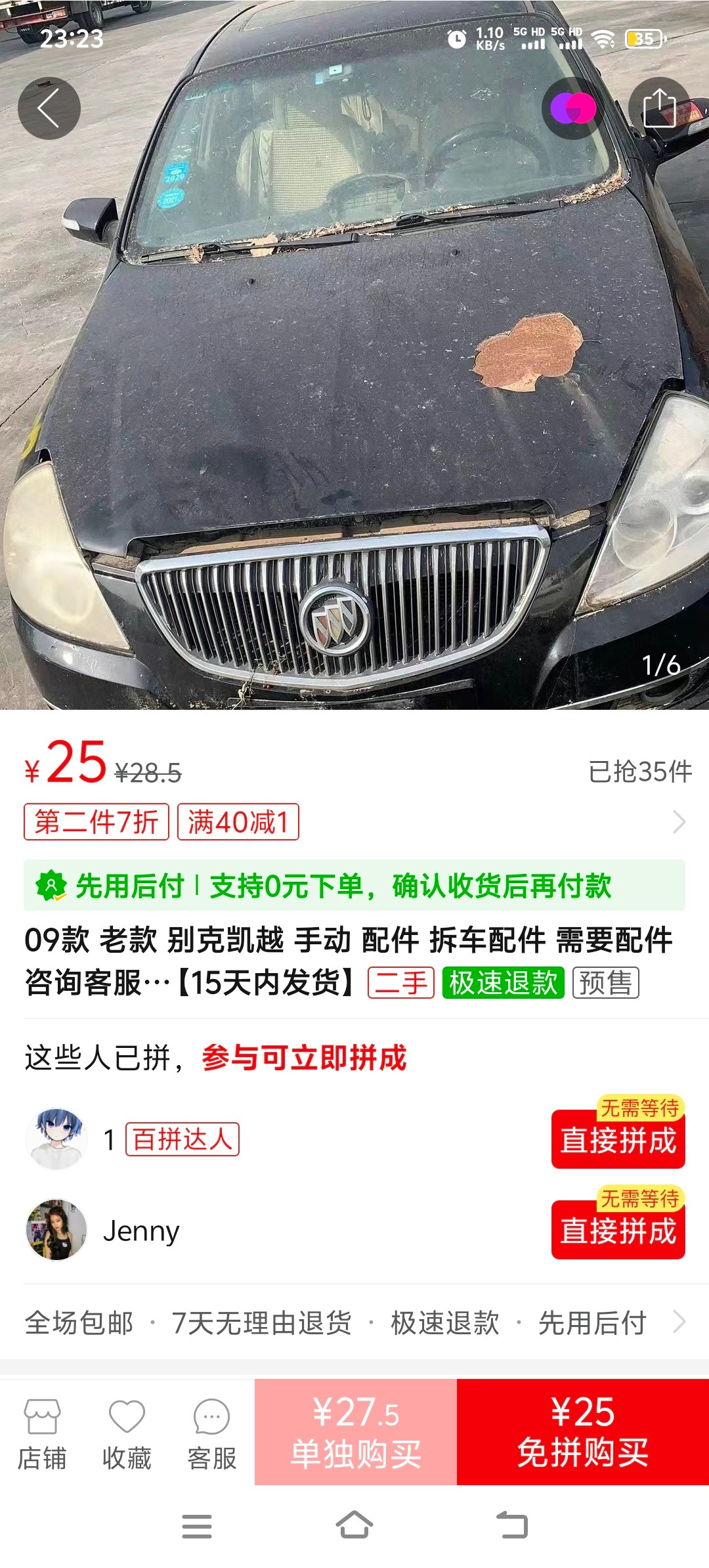Go to the system home screen

pyautogui.click(x=354, y=1525)
